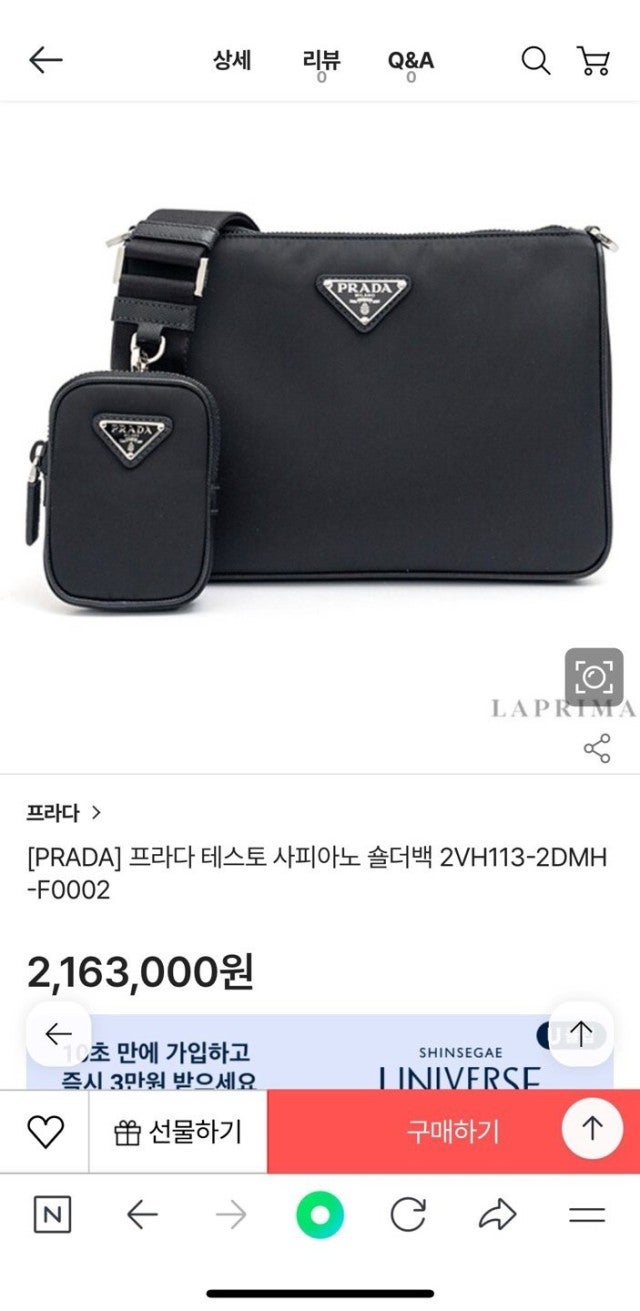Reload the page in browser toolbar
The image size is (640, 1311).
pos(408,1215)
